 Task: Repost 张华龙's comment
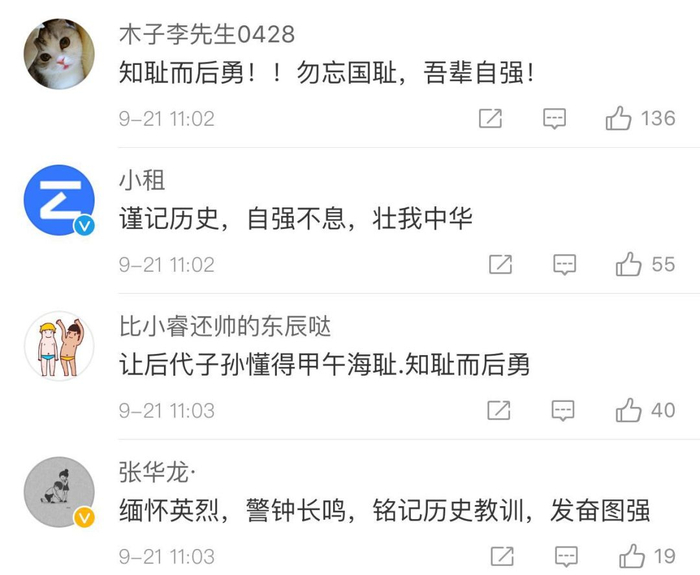pyautogui.click(x=502, y=556)
